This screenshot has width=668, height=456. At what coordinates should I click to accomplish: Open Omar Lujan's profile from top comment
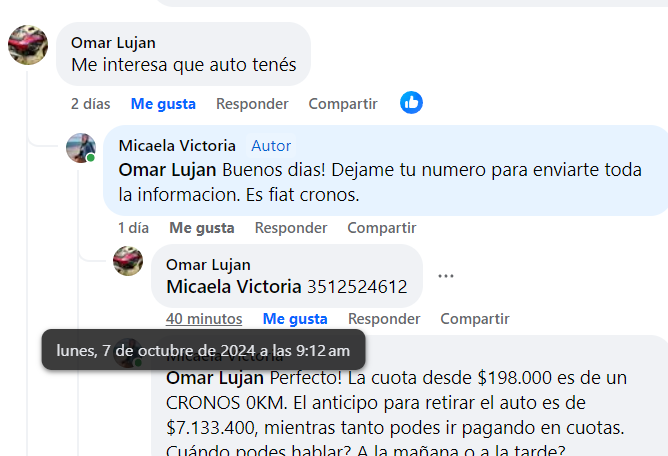point(113,42)
